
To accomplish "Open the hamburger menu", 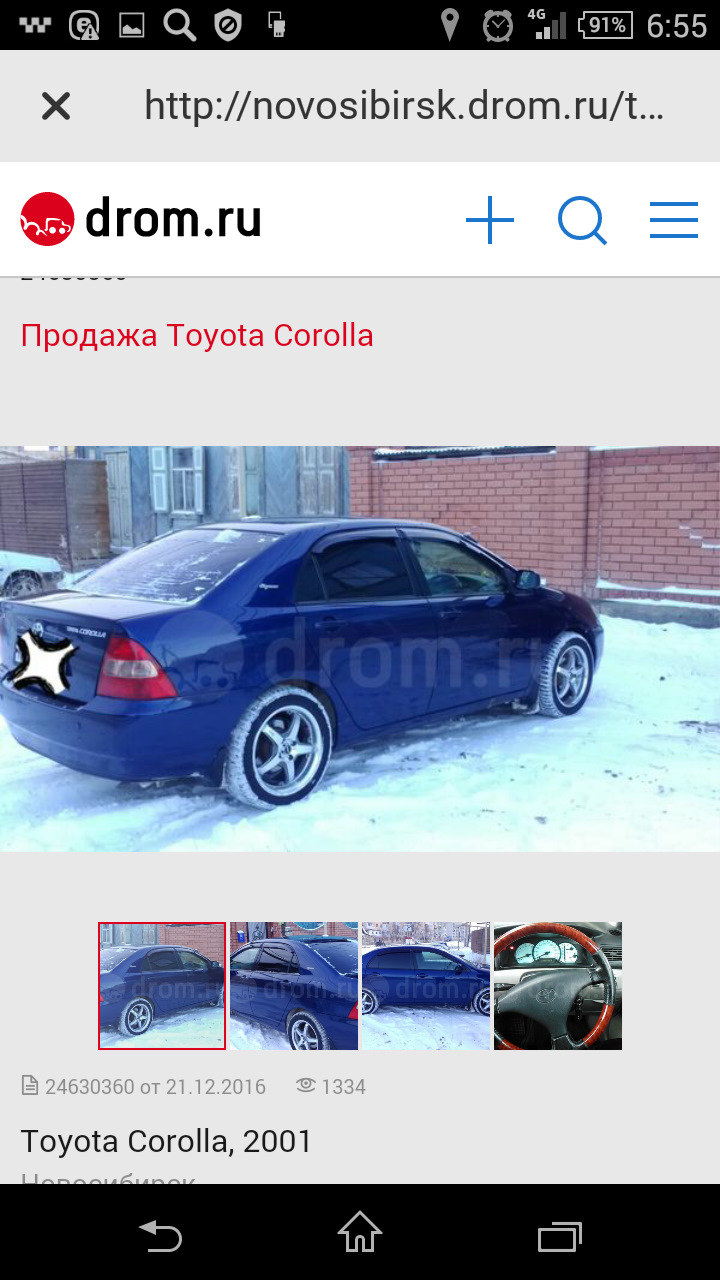I will 673,220.
